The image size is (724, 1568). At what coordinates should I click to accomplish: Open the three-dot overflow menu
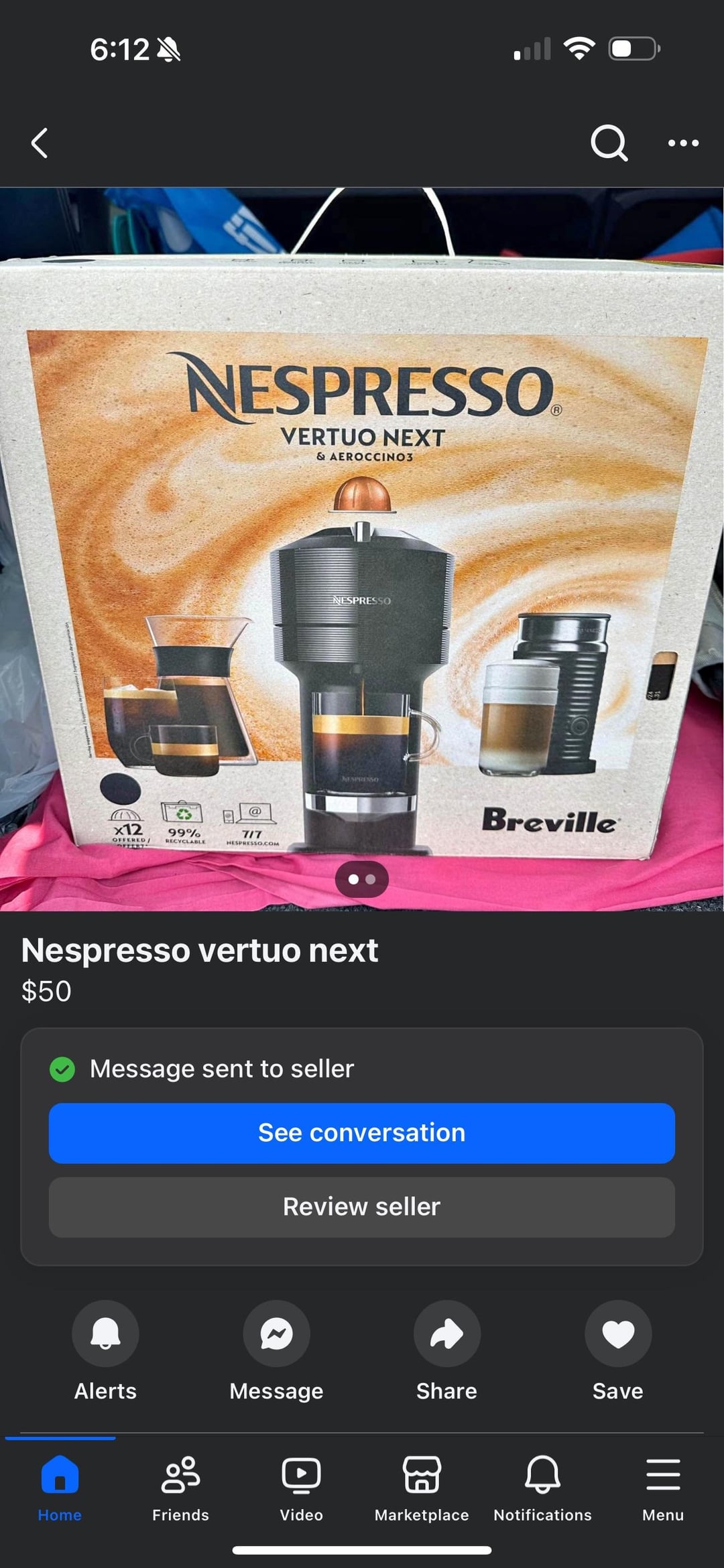(x=683, y=143)
